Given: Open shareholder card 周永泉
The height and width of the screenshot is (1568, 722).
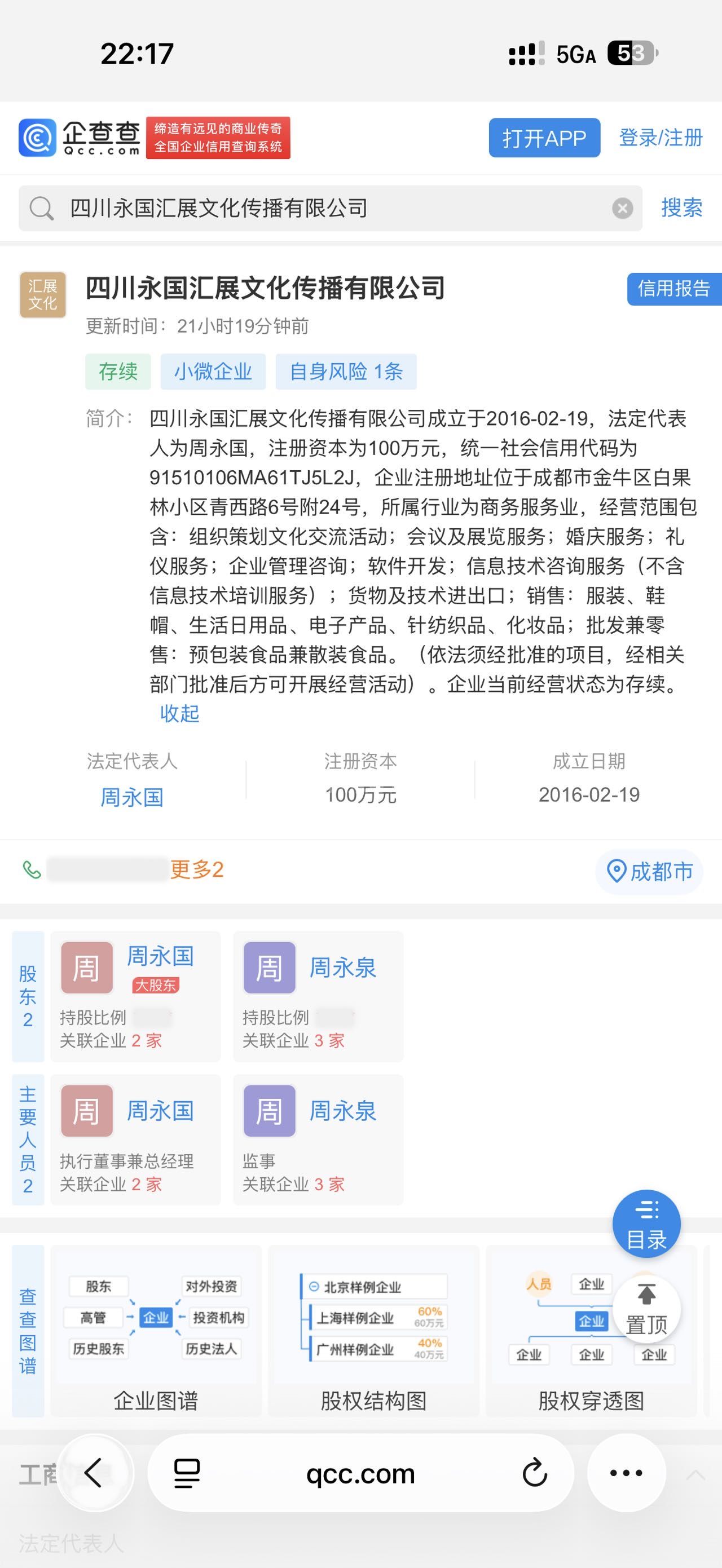Looking at the screenshot, I should 318,995.
